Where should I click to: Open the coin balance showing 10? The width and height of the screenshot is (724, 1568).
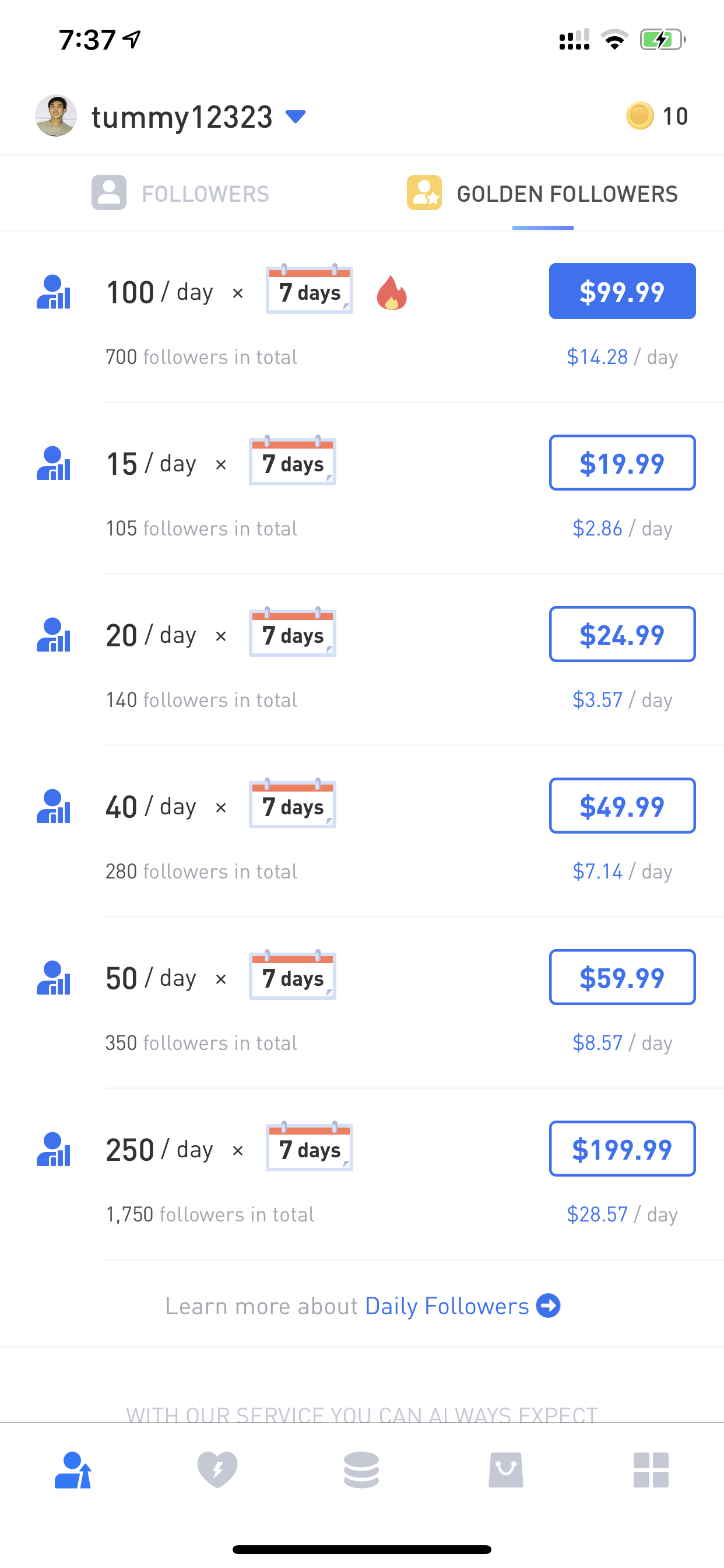pyautogui.click(x=657, y=116)
